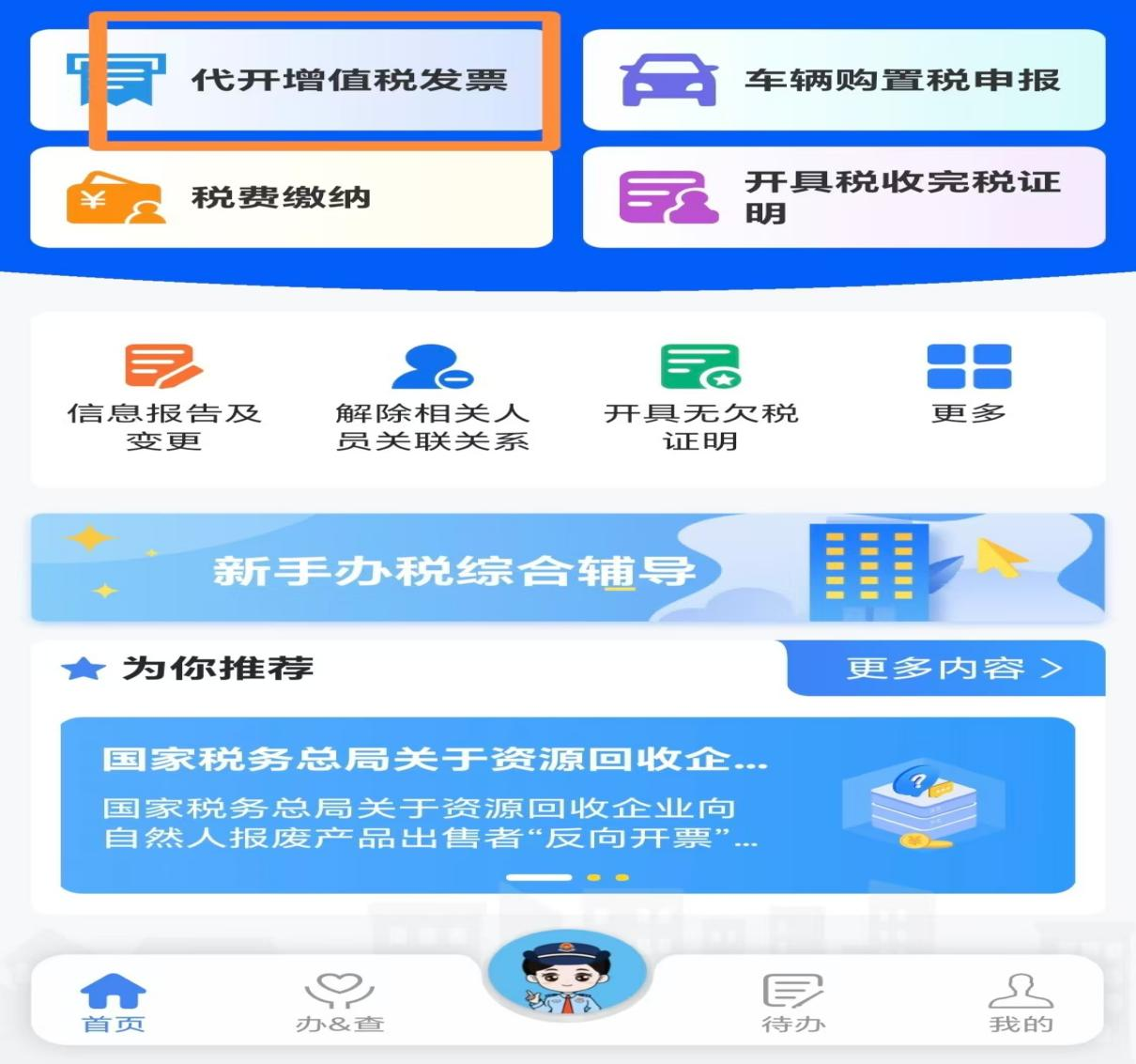
Task: Open 新手办税综合辅导 banner
Action: (567, 568)
